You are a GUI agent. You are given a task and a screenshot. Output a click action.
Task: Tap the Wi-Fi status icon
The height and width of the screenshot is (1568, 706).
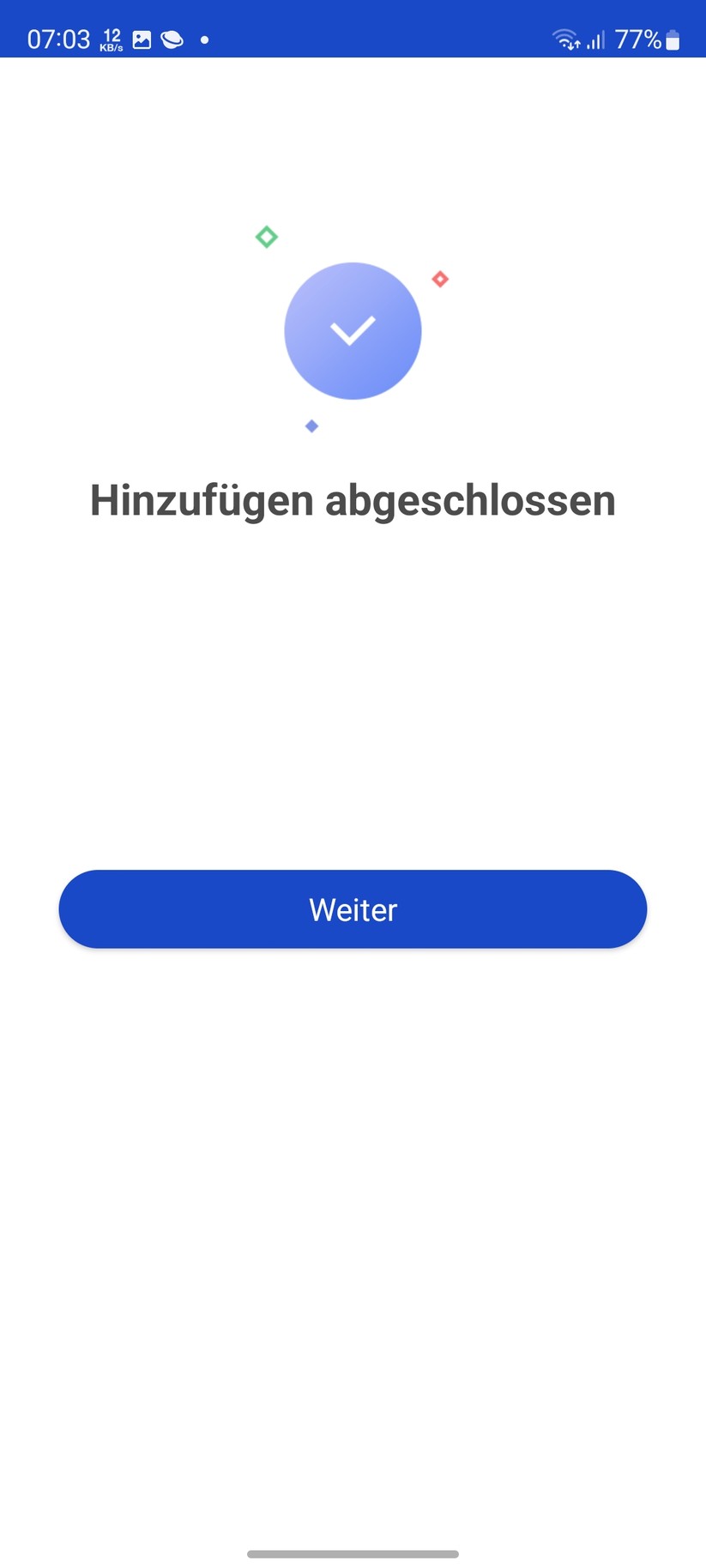coord(564,39)
